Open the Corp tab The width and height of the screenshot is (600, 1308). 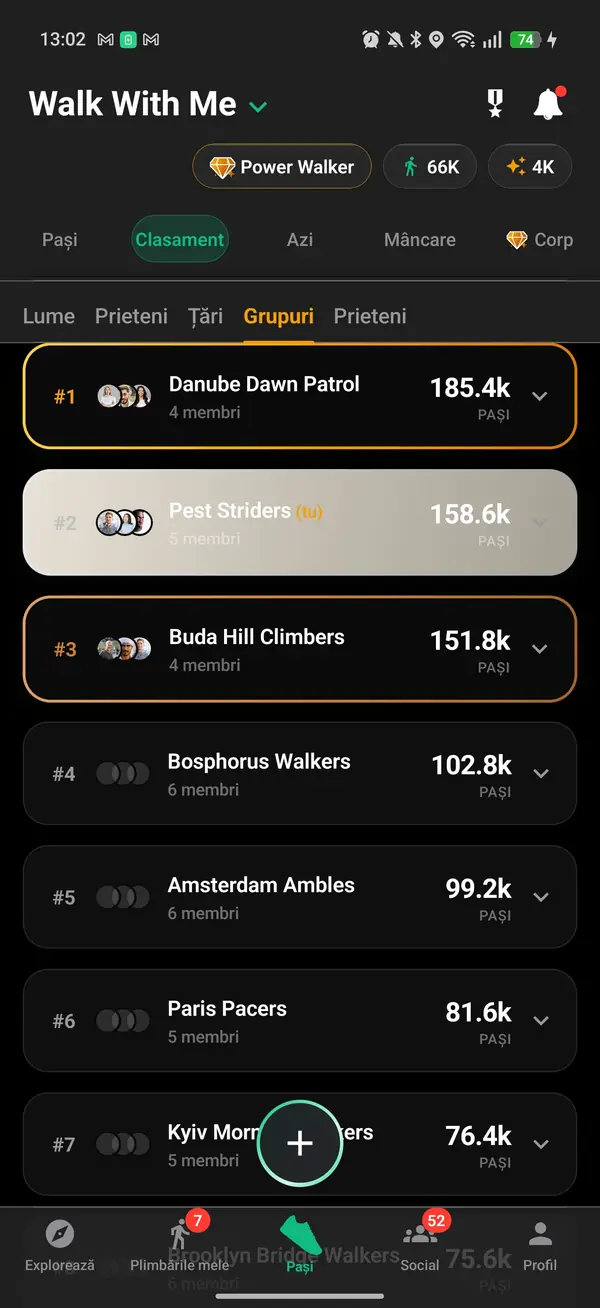click(x=540, y=240)
